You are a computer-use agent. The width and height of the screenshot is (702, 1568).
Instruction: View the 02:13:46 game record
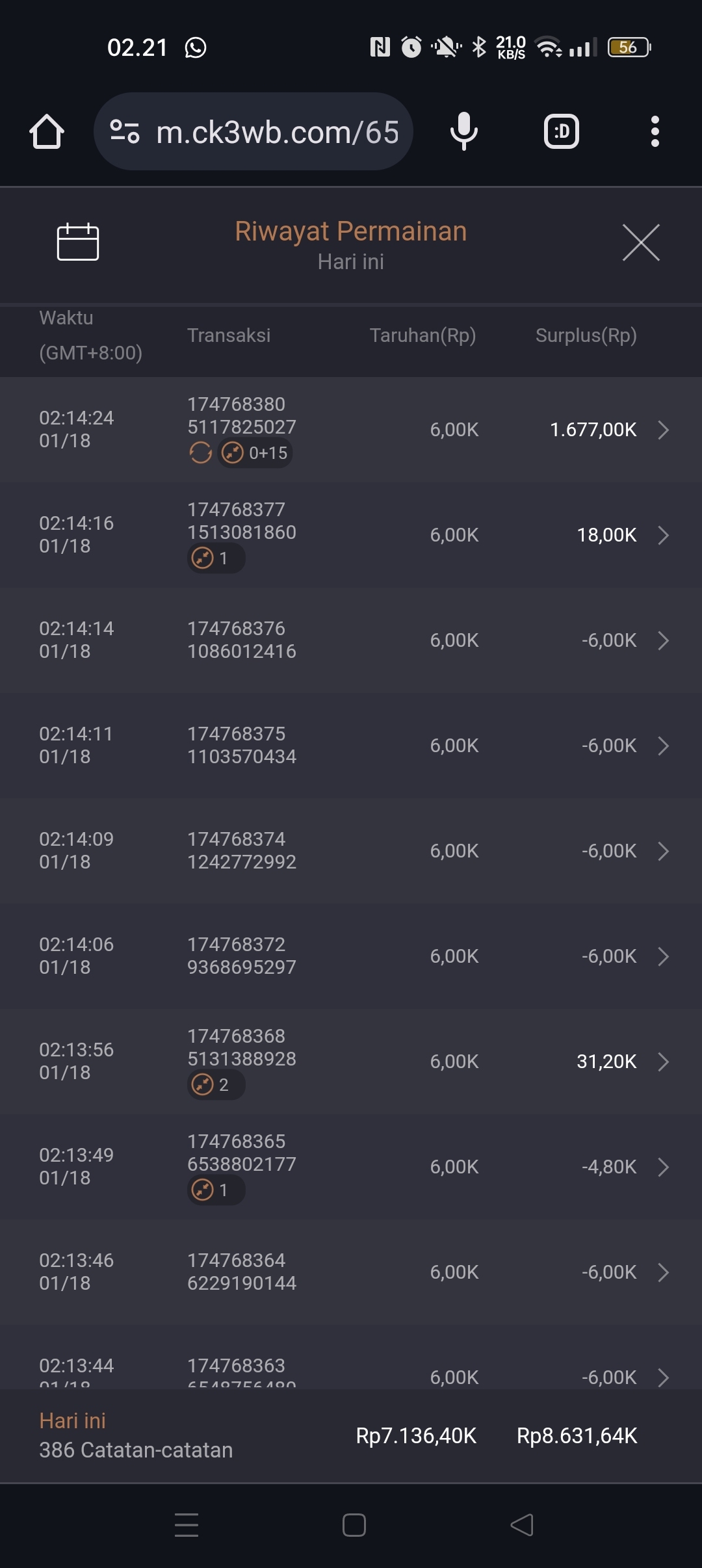click(x=351, y=1272)
